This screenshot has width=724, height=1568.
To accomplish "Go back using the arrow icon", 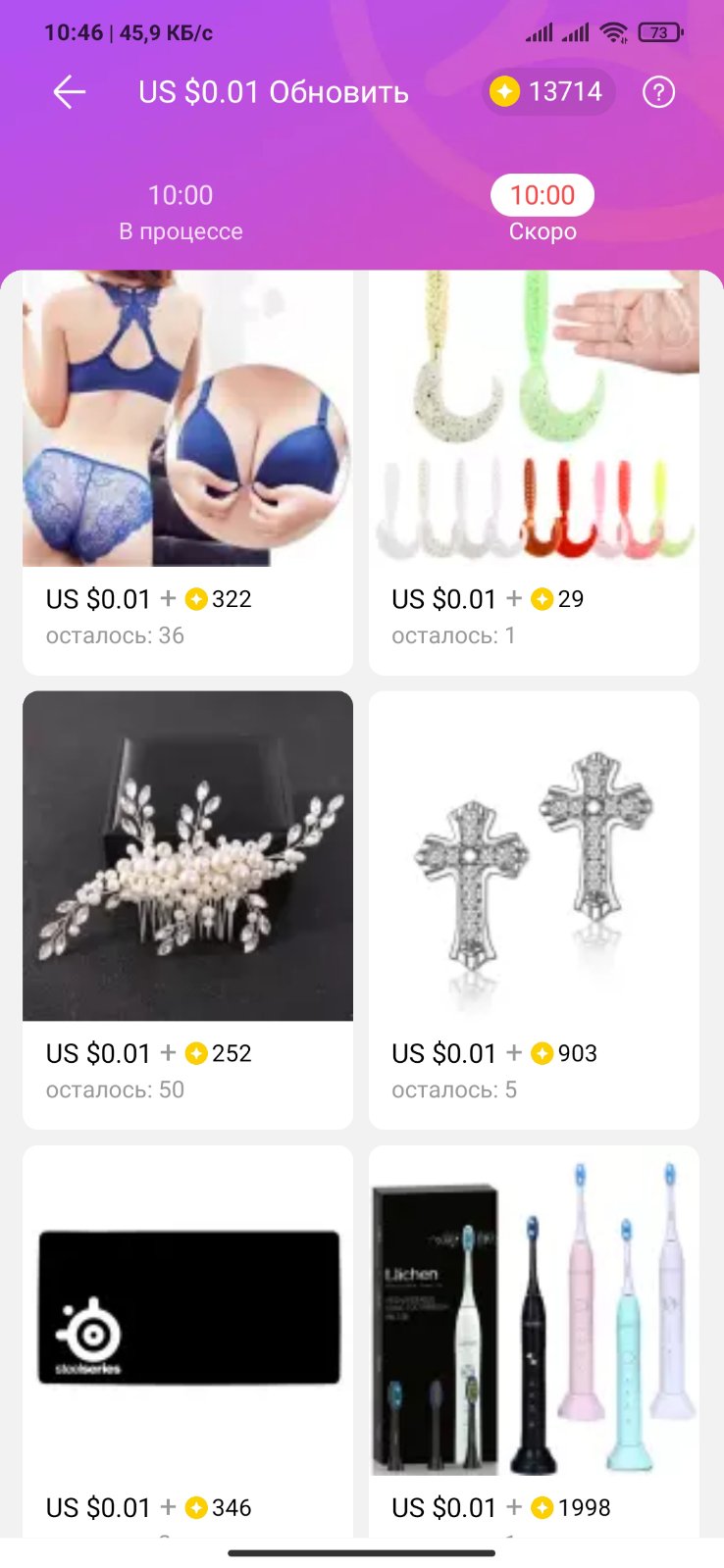I will point(70,93).
